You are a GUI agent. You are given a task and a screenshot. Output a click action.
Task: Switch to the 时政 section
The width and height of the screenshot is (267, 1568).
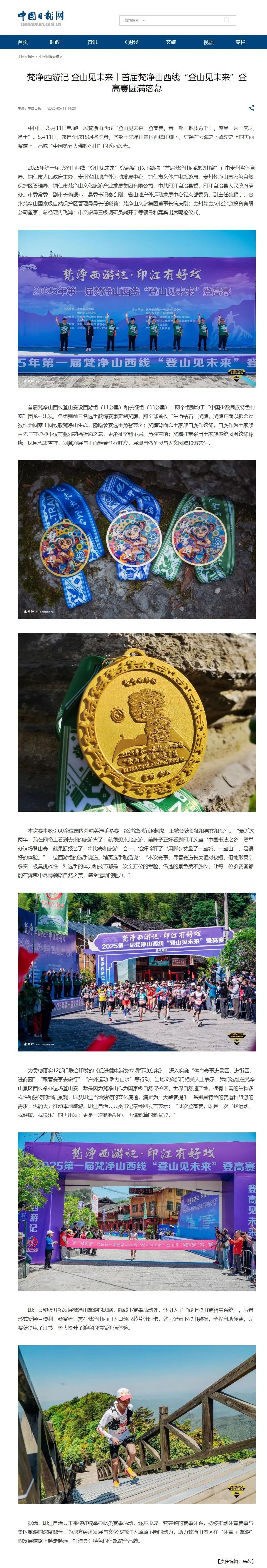tap(55, 42)
